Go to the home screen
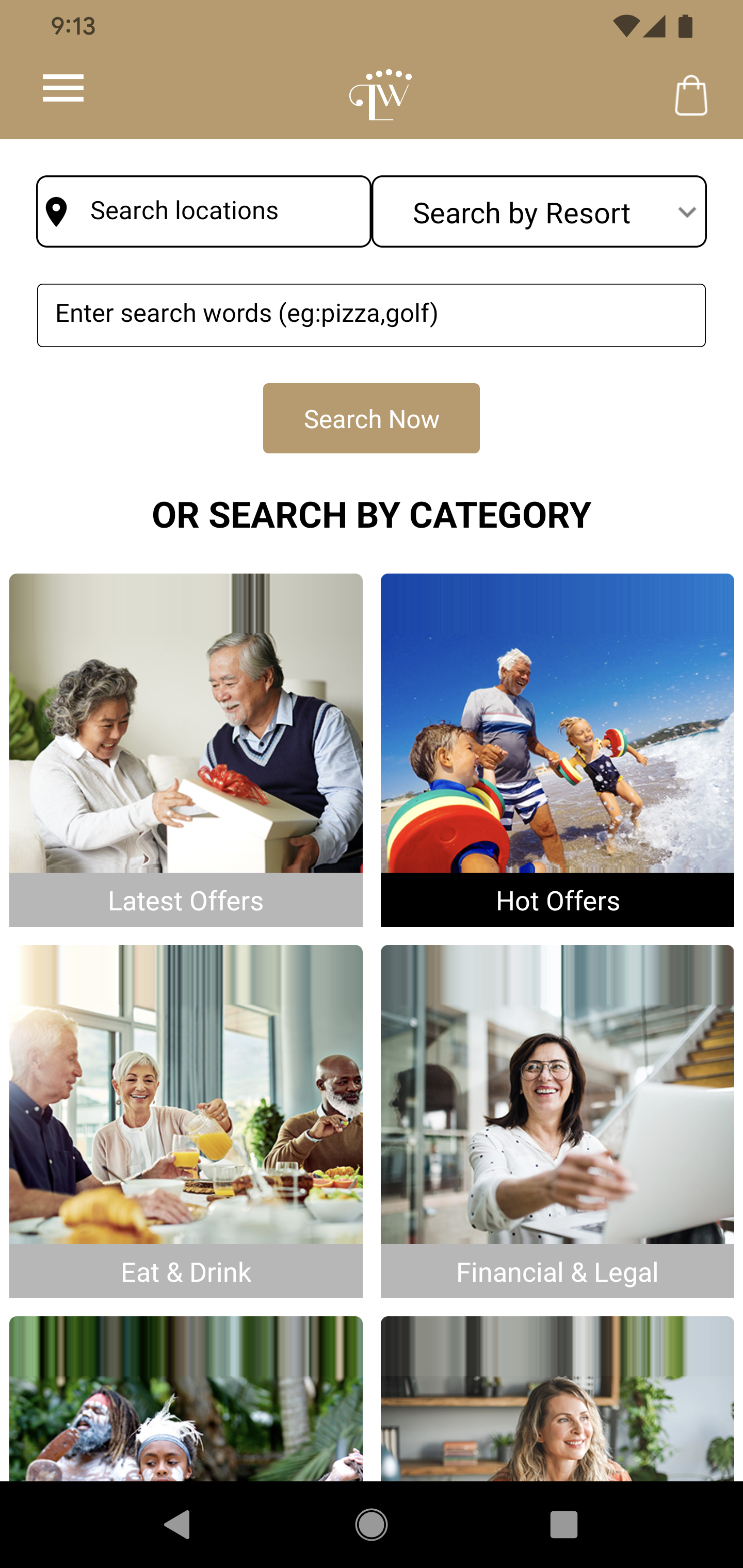 [x=371, y=1525]
